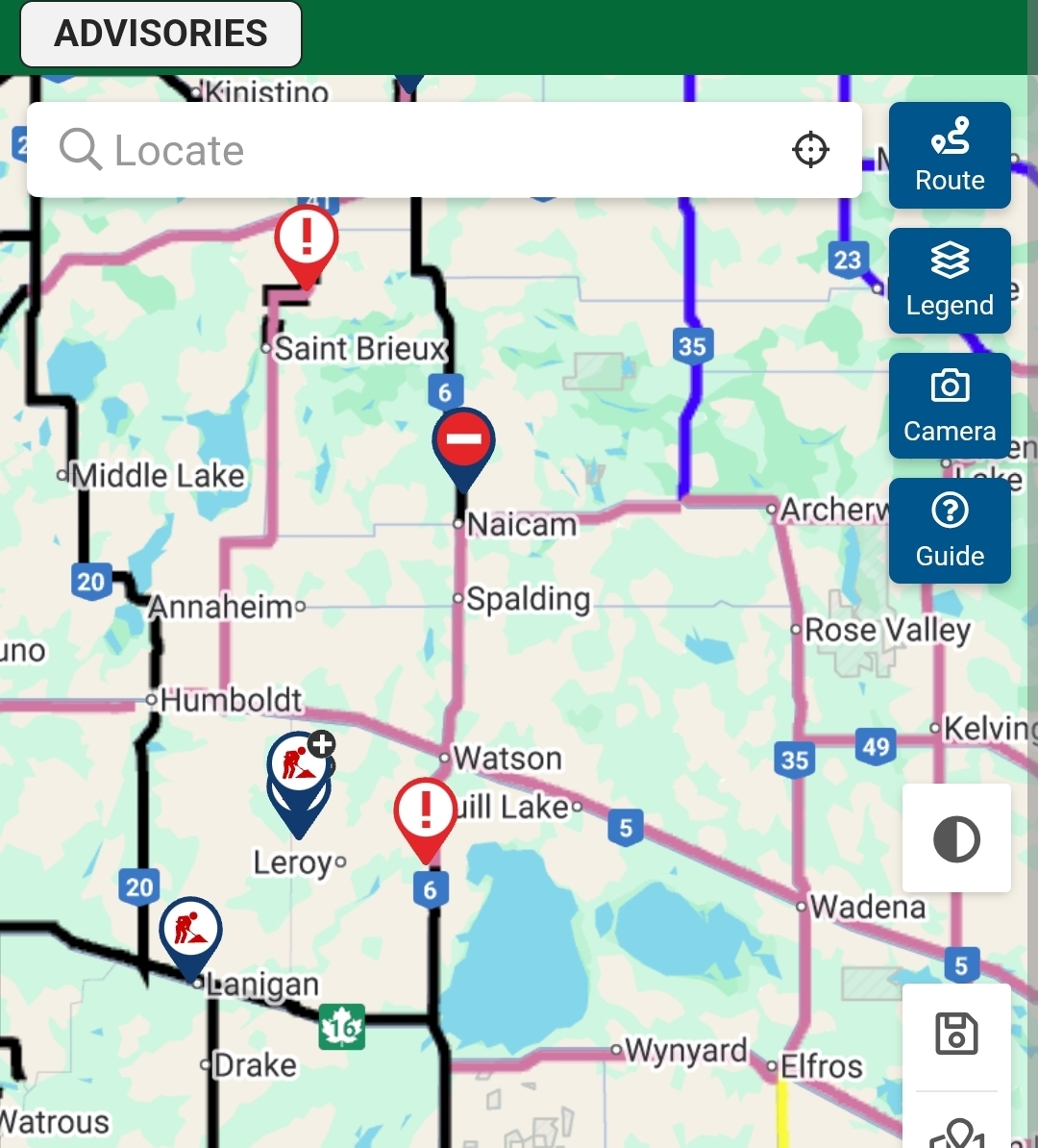Open the road closure marker near Naicam
This screenshot has height=1148, width=1038.
tap(463, 441)
